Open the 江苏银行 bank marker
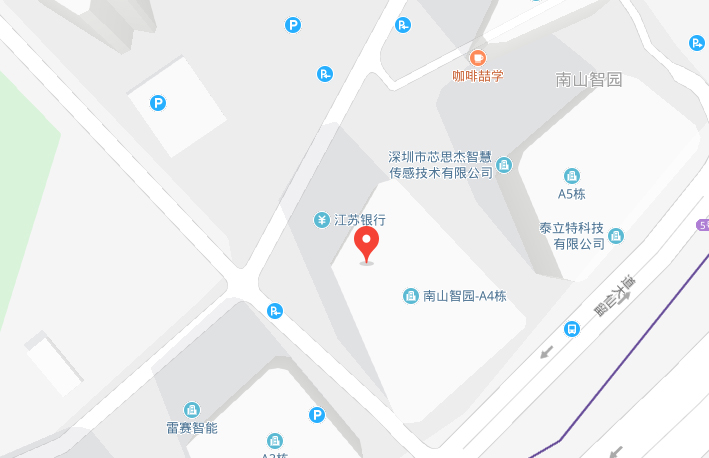 (322, 220)
